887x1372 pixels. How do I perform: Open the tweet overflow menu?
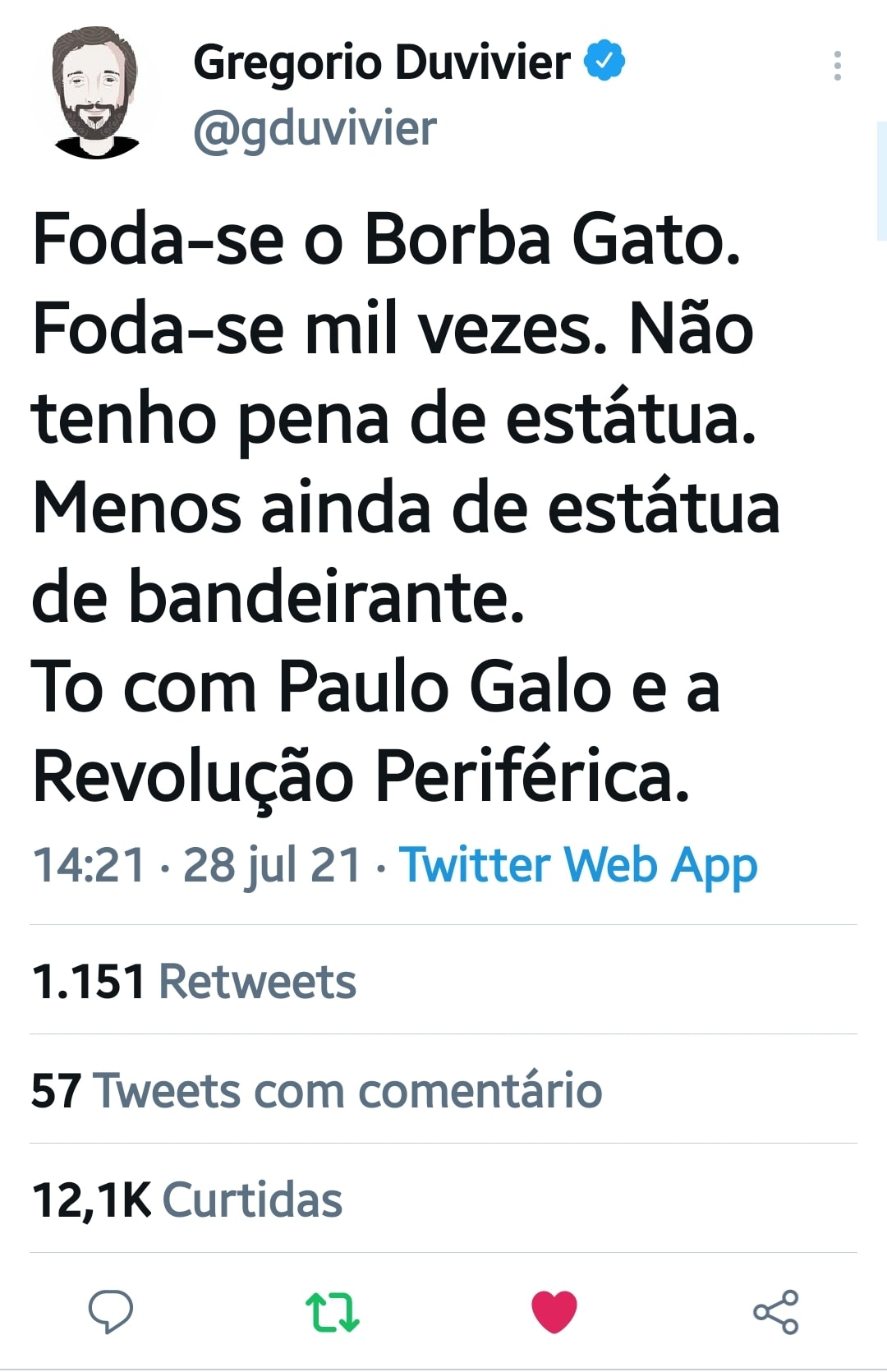pyautogui.click(x=837, y=66)
